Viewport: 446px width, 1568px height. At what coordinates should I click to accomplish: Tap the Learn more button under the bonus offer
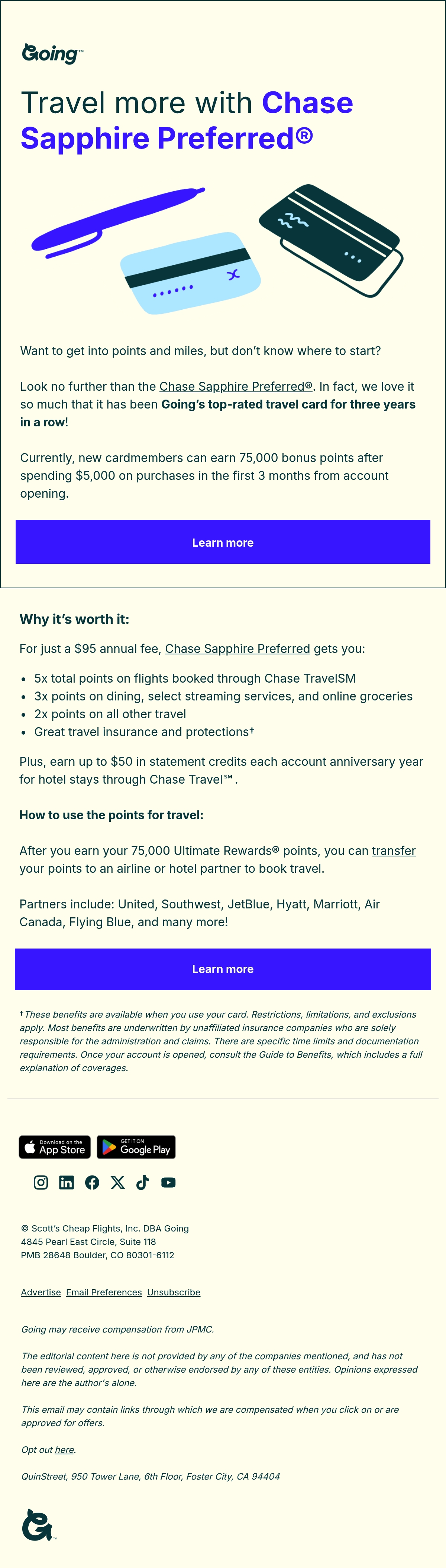click(223, 542)
